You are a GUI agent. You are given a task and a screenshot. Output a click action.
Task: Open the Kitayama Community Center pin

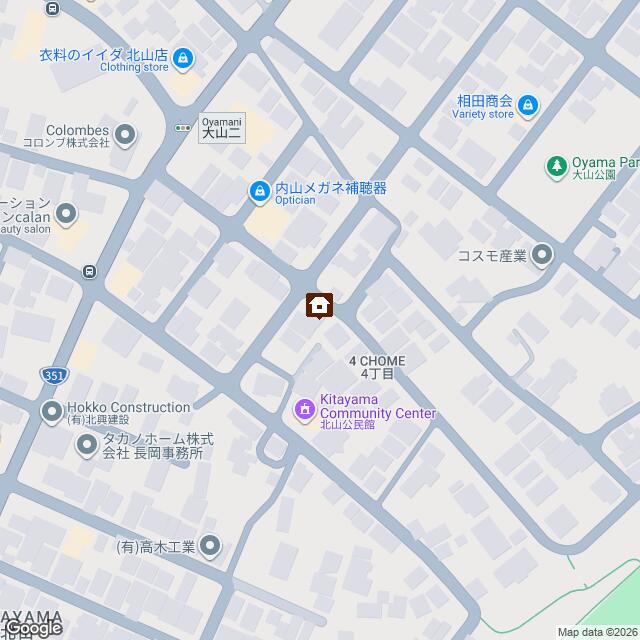(304, 408)
